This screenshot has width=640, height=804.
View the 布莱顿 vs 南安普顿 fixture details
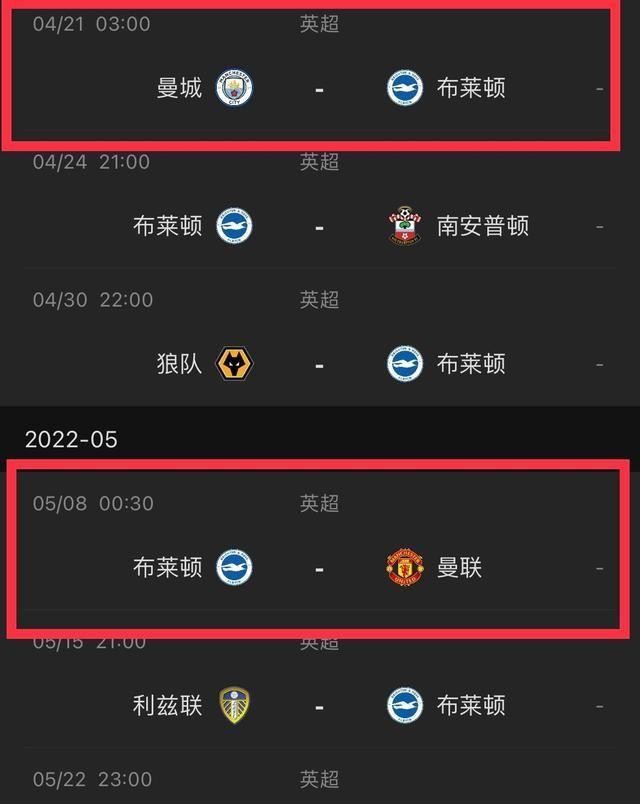(319, 226)
